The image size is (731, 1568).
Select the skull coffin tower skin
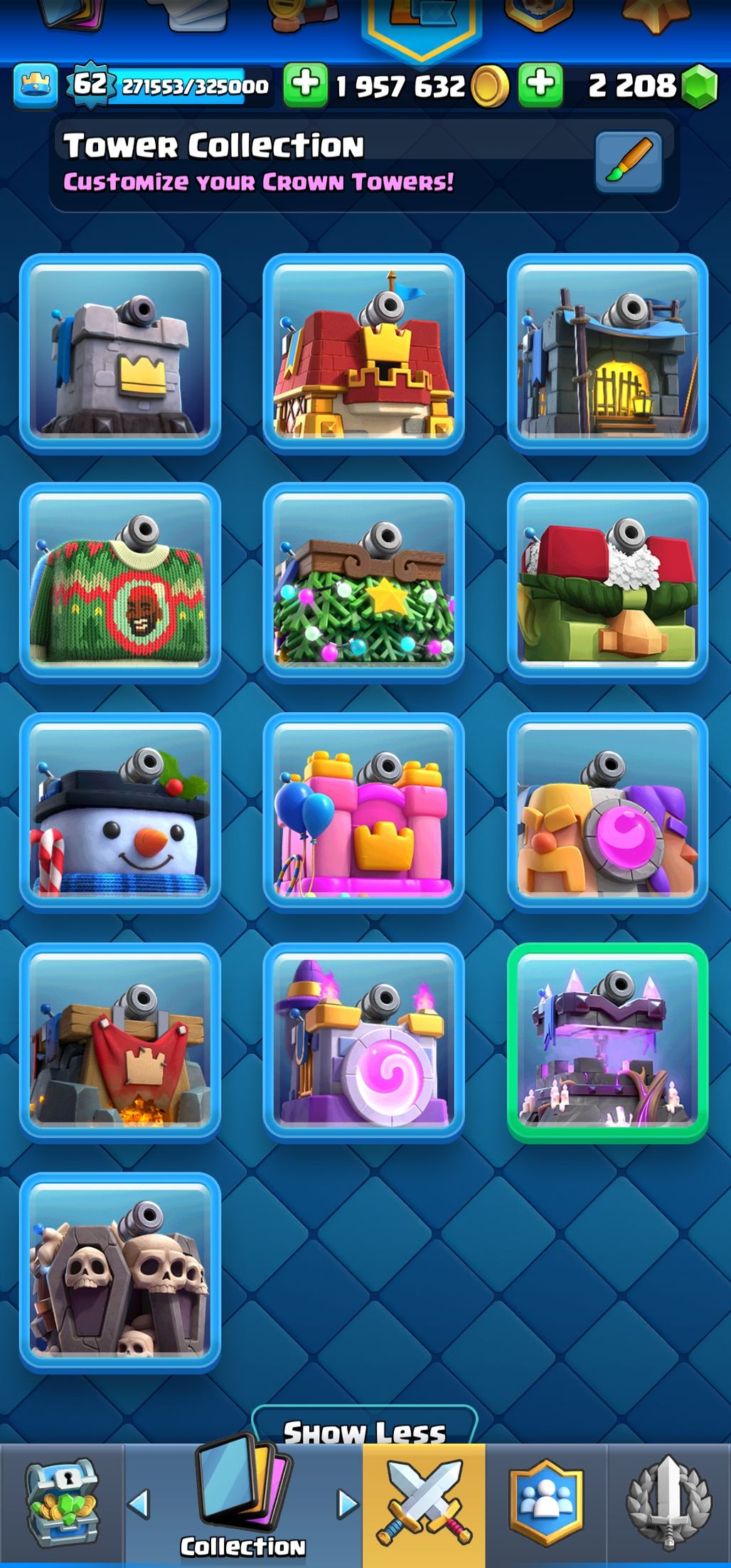click(x=120, y=1271)
